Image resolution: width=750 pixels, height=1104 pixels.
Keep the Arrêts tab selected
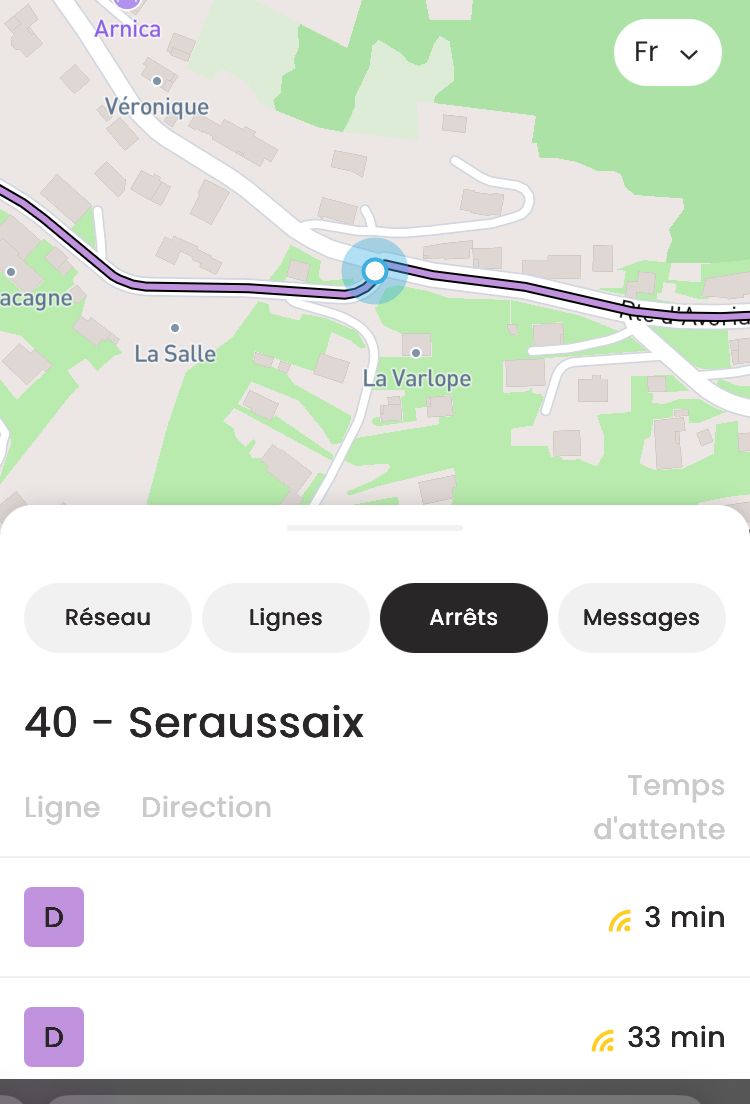[x=463, y=617]
